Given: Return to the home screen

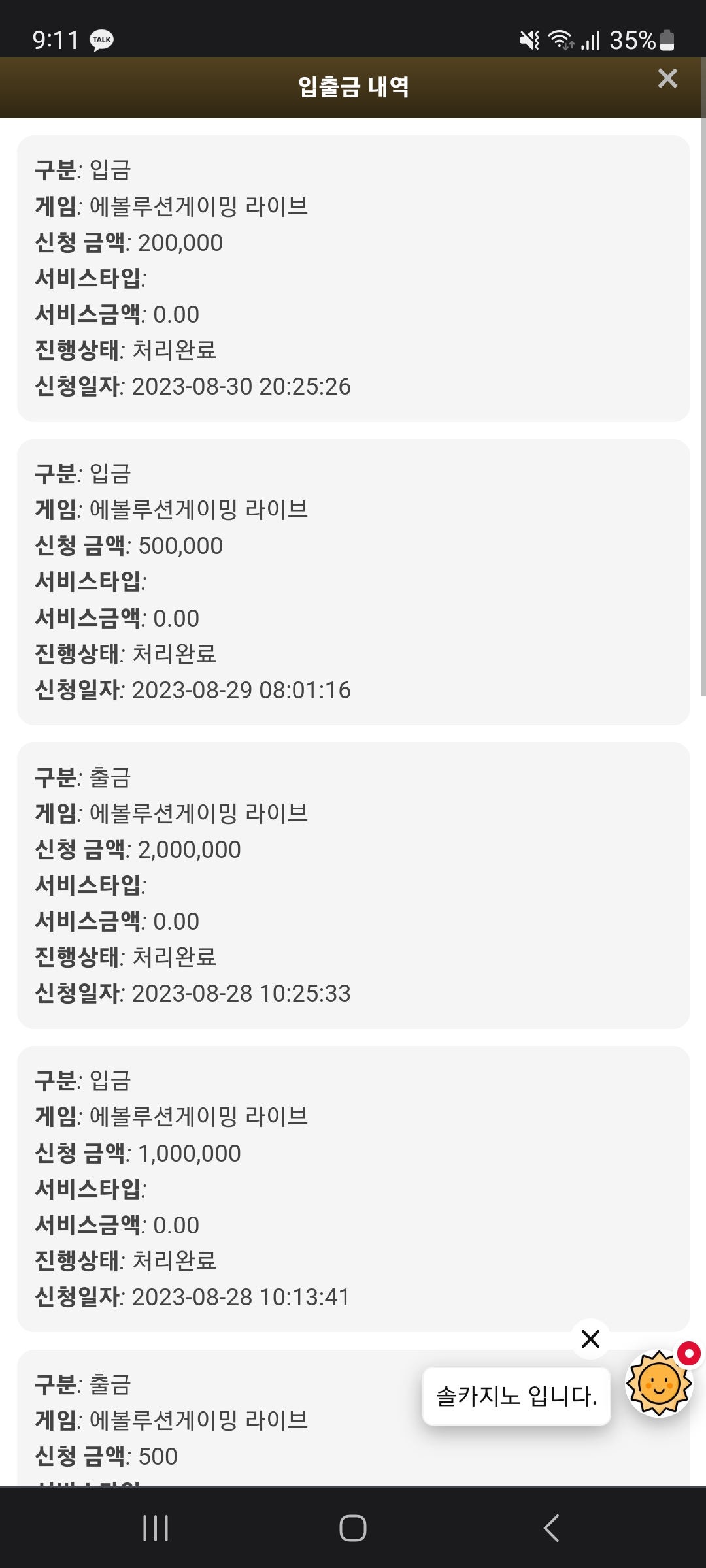Looking at the screenshot, I should 353,1528.
